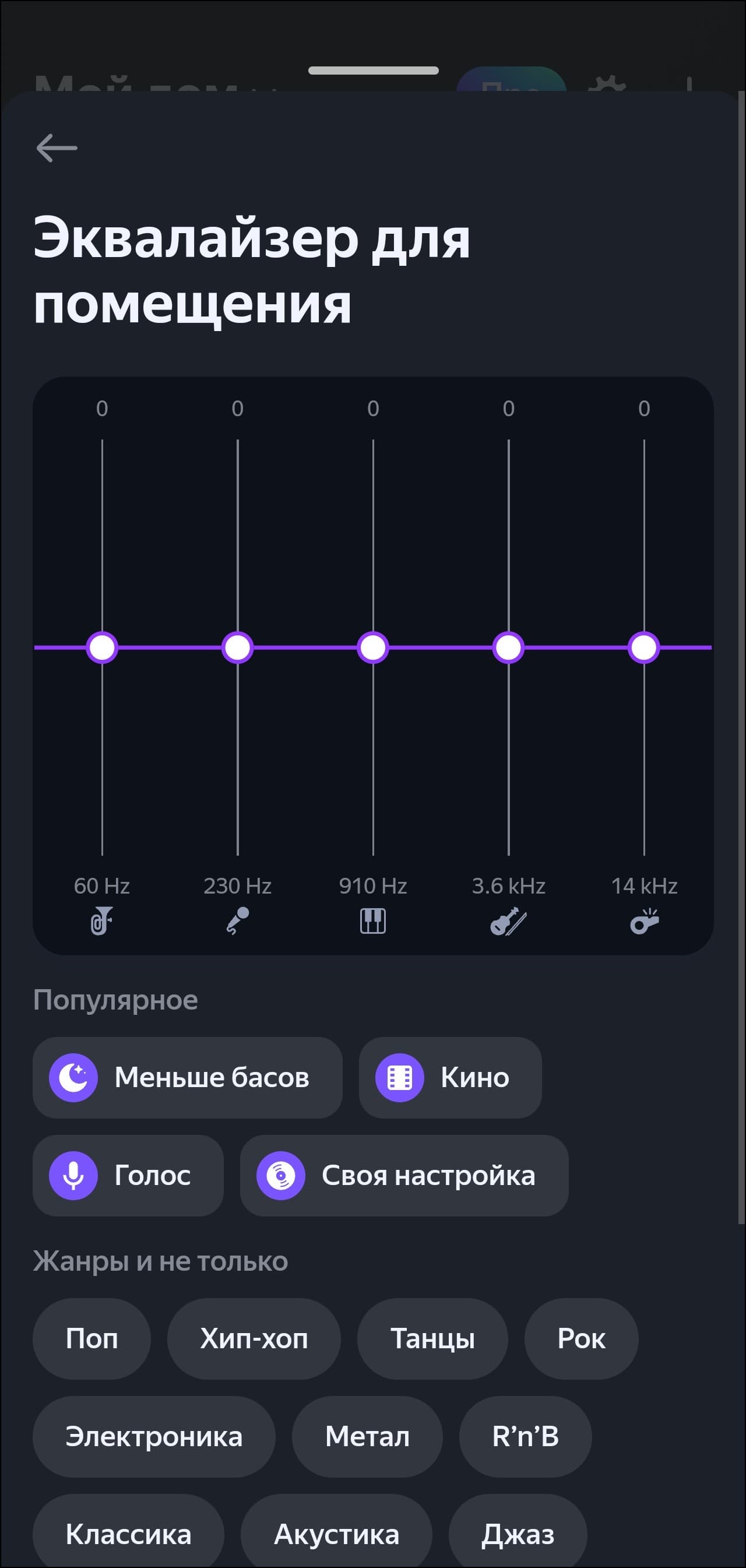Choose the Голос preset
The image size is (746, 1568).
coord(128,1175)
